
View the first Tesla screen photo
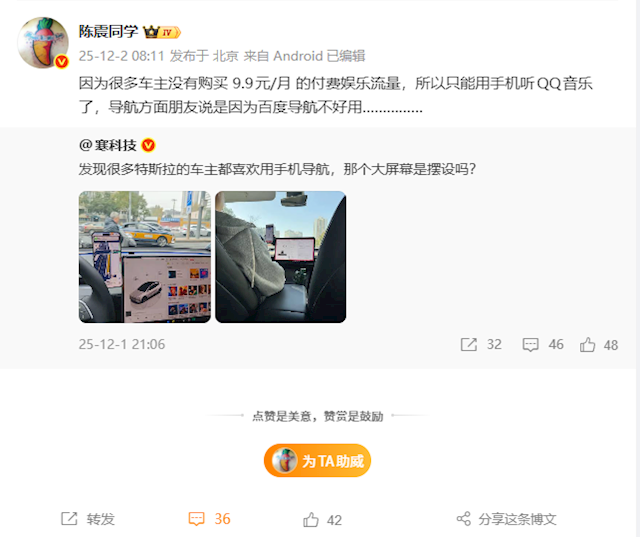[145, 257]
